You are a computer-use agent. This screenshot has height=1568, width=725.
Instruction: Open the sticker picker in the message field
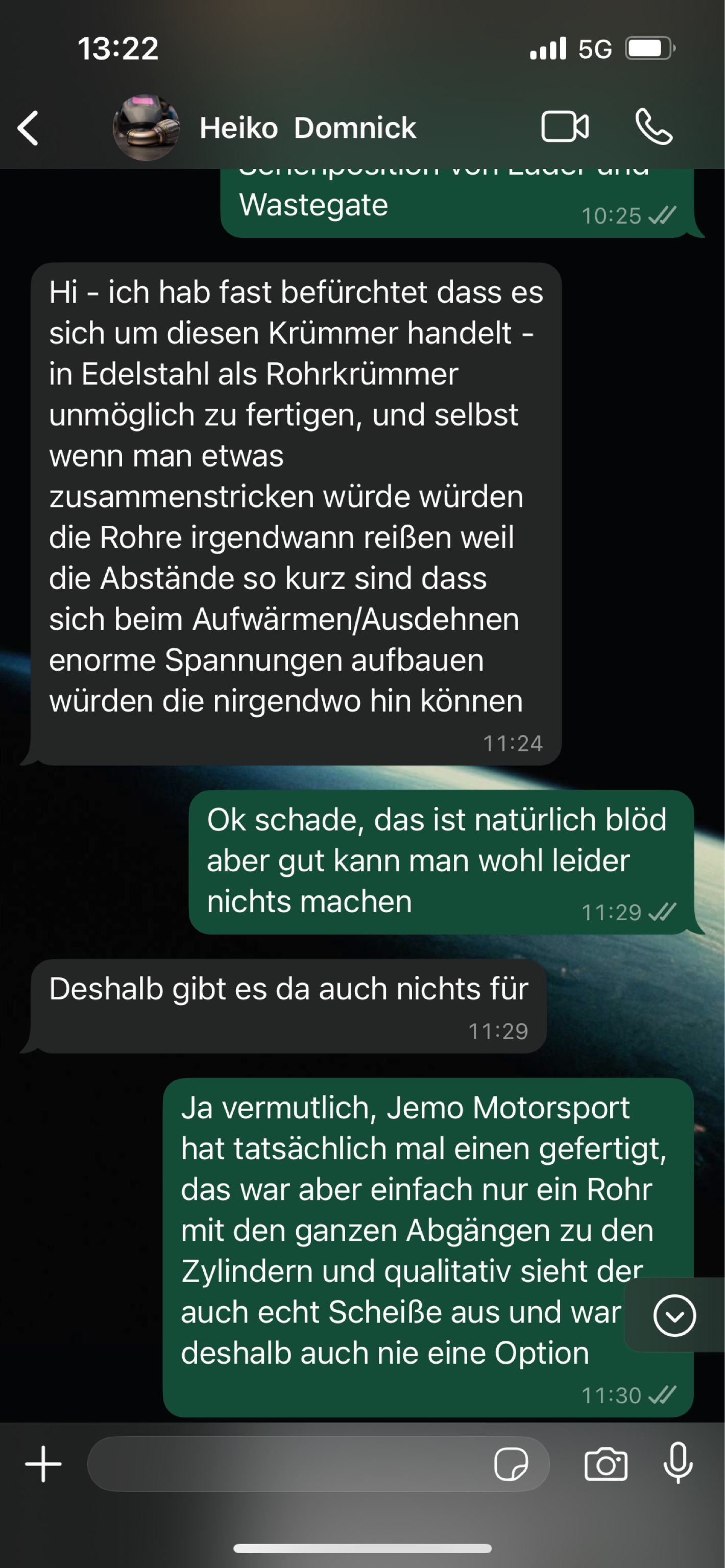tap(514, 1464)
